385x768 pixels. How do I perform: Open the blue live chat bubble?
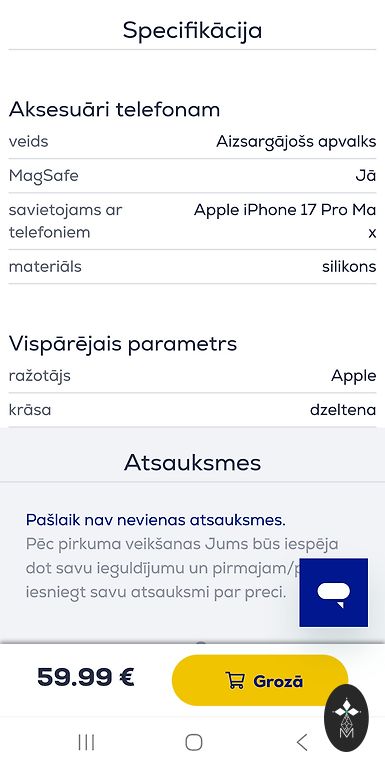(x=334, y=592)
